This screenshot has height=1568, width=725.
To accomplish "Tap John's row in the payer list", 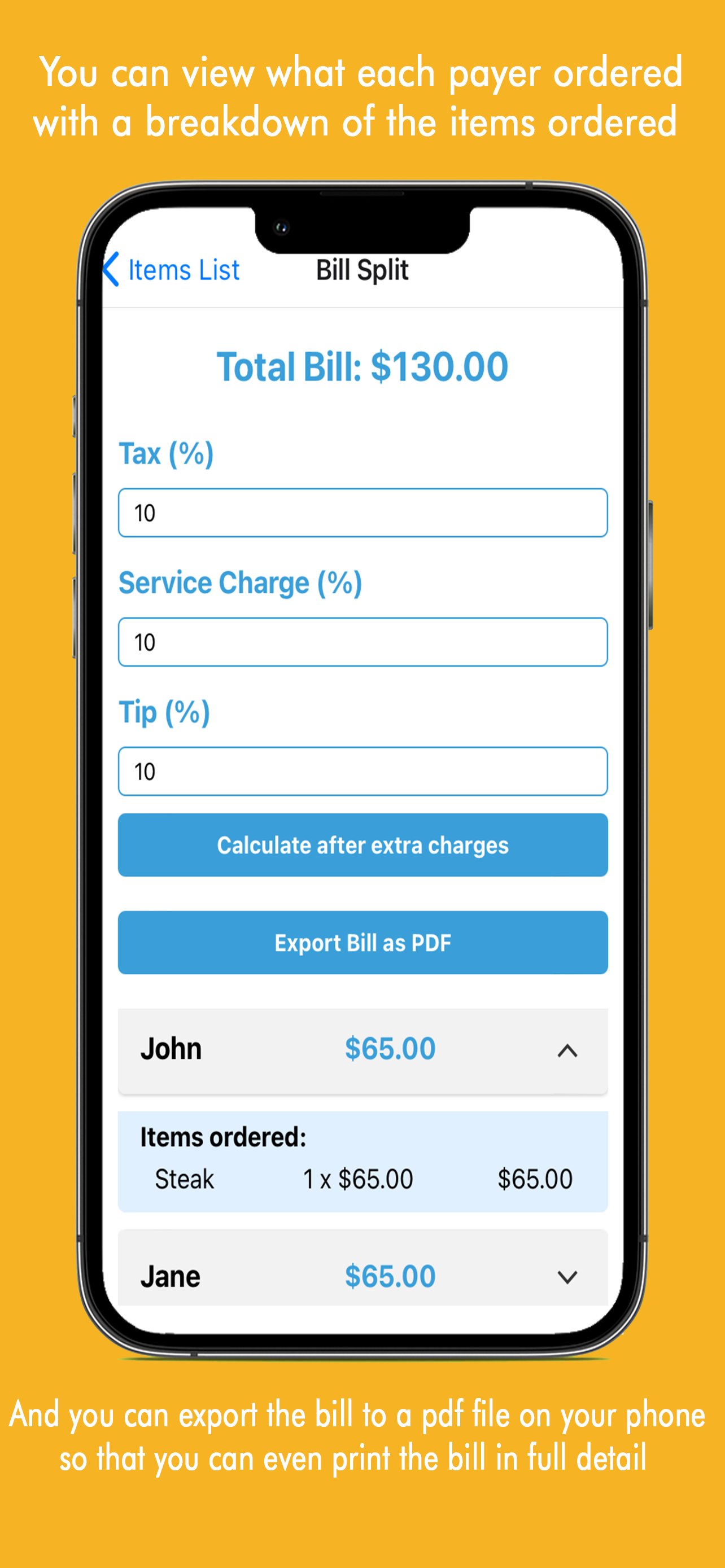I will (362, 1049).
